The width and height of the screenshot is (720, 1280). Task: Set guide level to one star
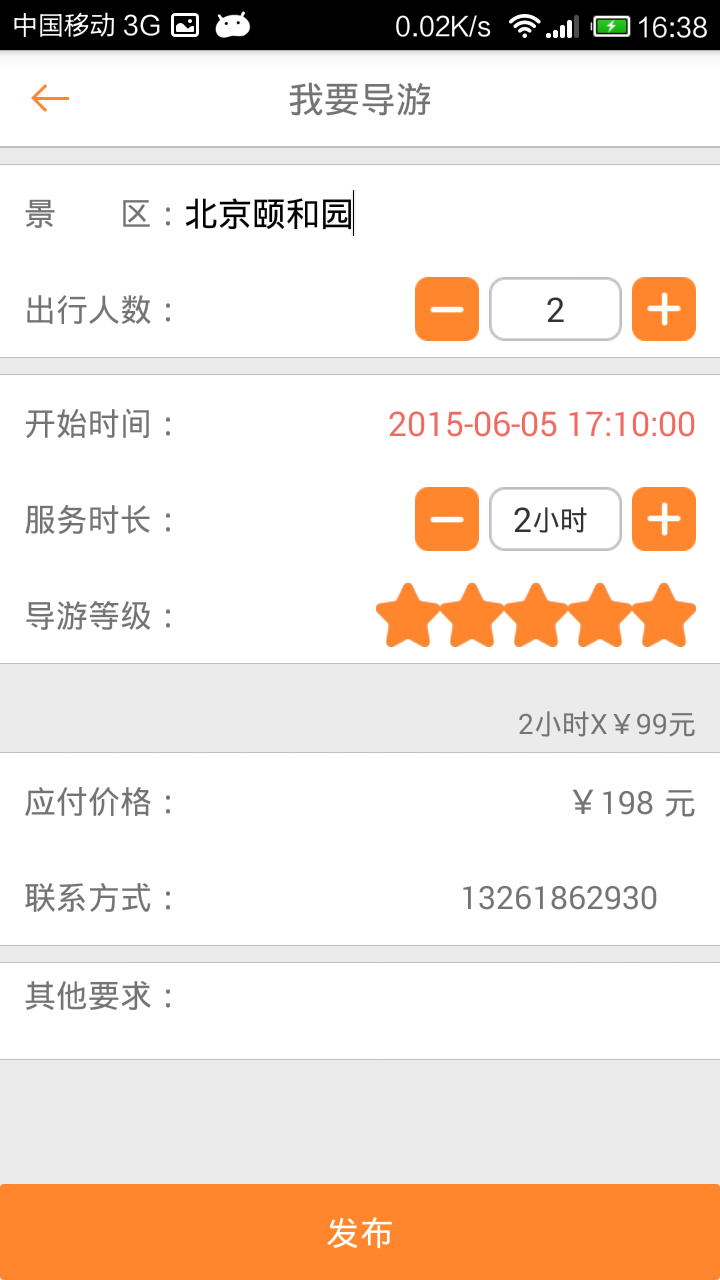(x=407, y=615)
